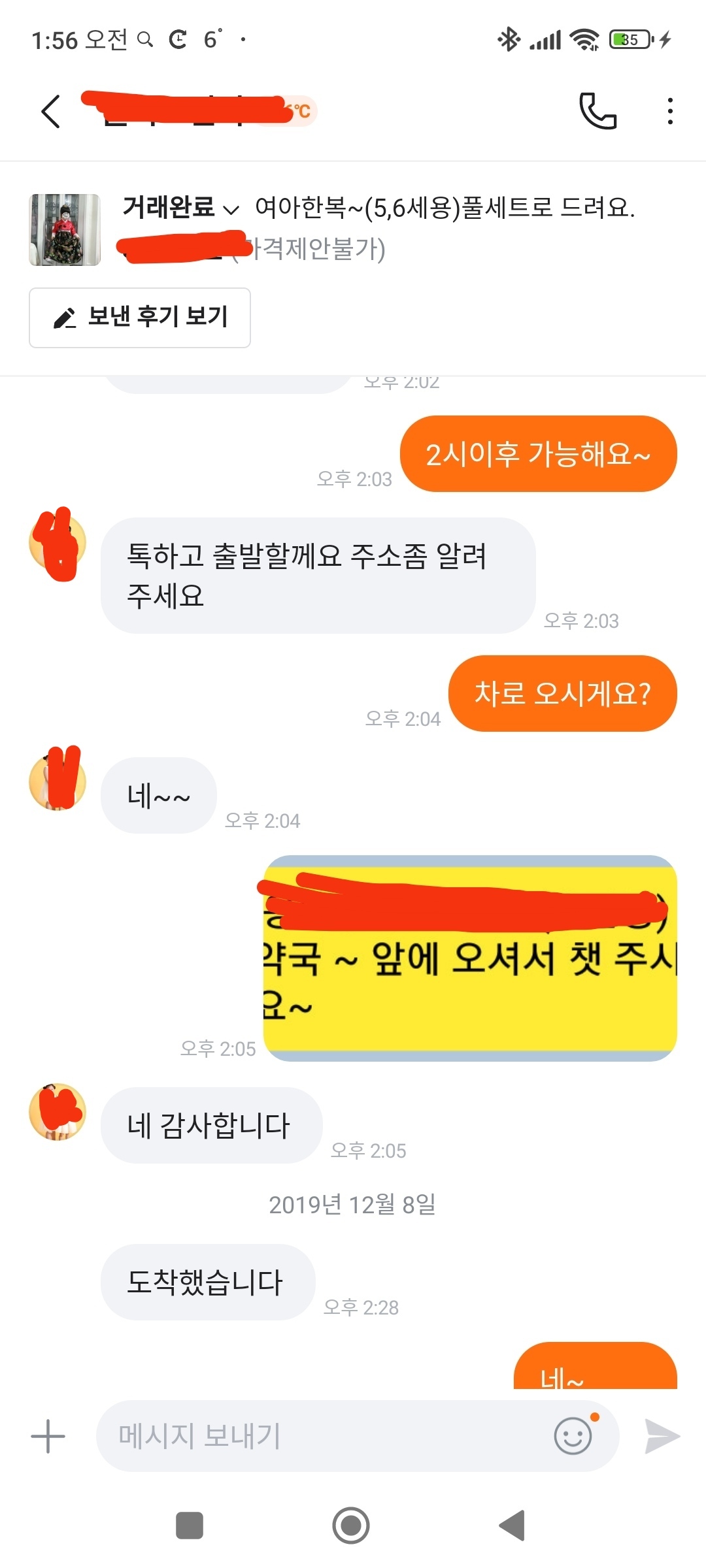Tap the 보낸 후기 보기 button

click(x=140, y=318)
